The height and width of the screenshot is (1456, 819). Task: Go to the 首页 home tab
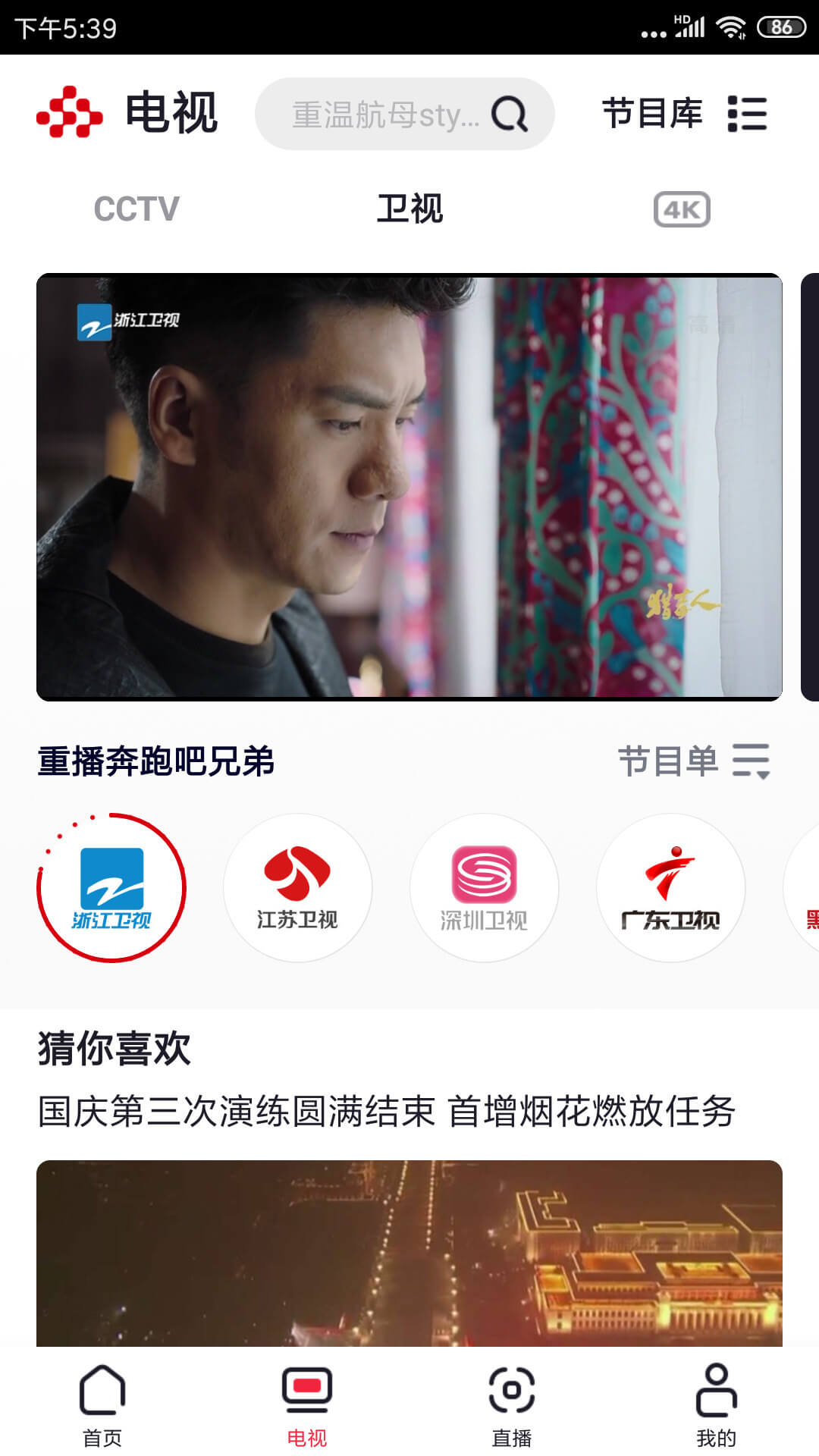102,1406
